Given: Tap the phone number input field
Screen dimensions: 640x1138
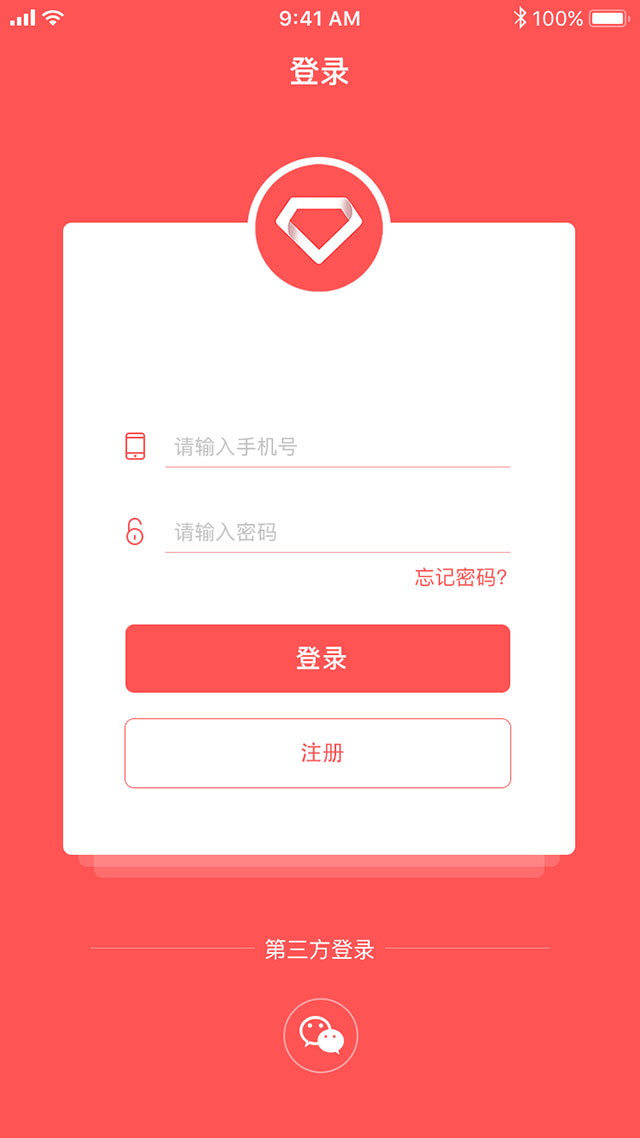Looking at the screenshot, I should click(337, 447).
